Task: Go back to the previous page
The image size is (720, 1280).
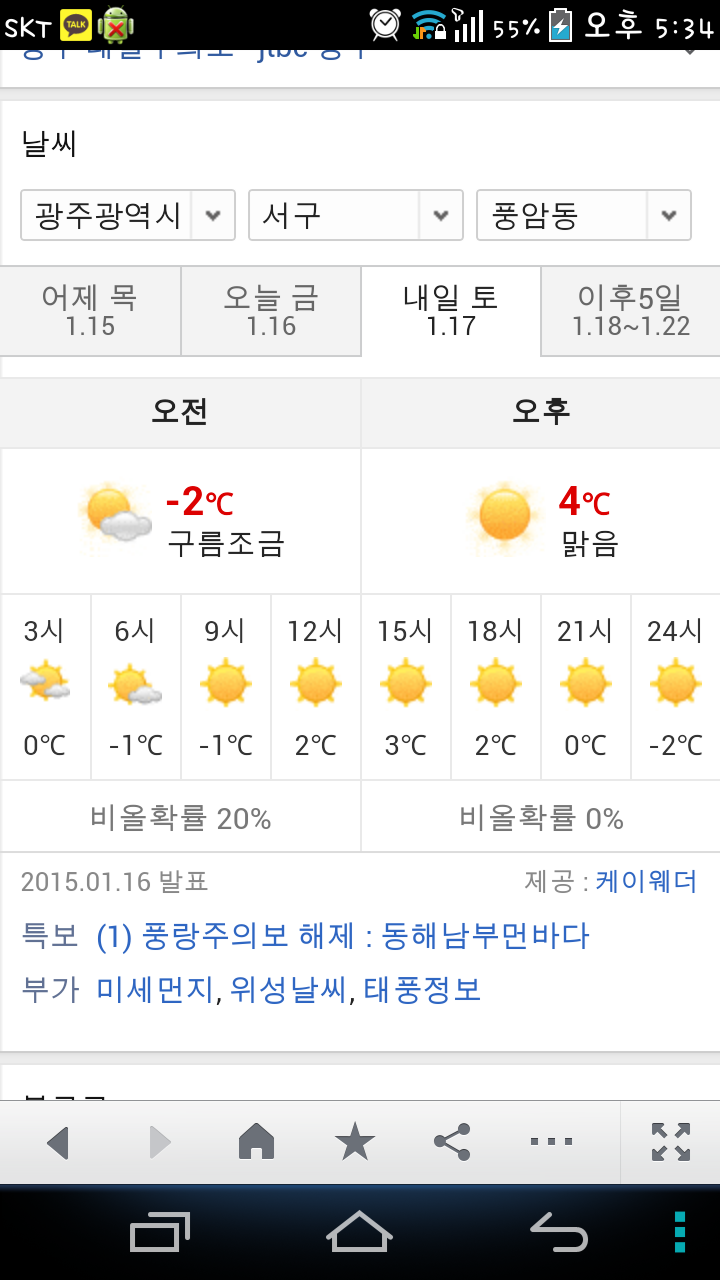Action: pyautogui.click(x=58, y=1142)
